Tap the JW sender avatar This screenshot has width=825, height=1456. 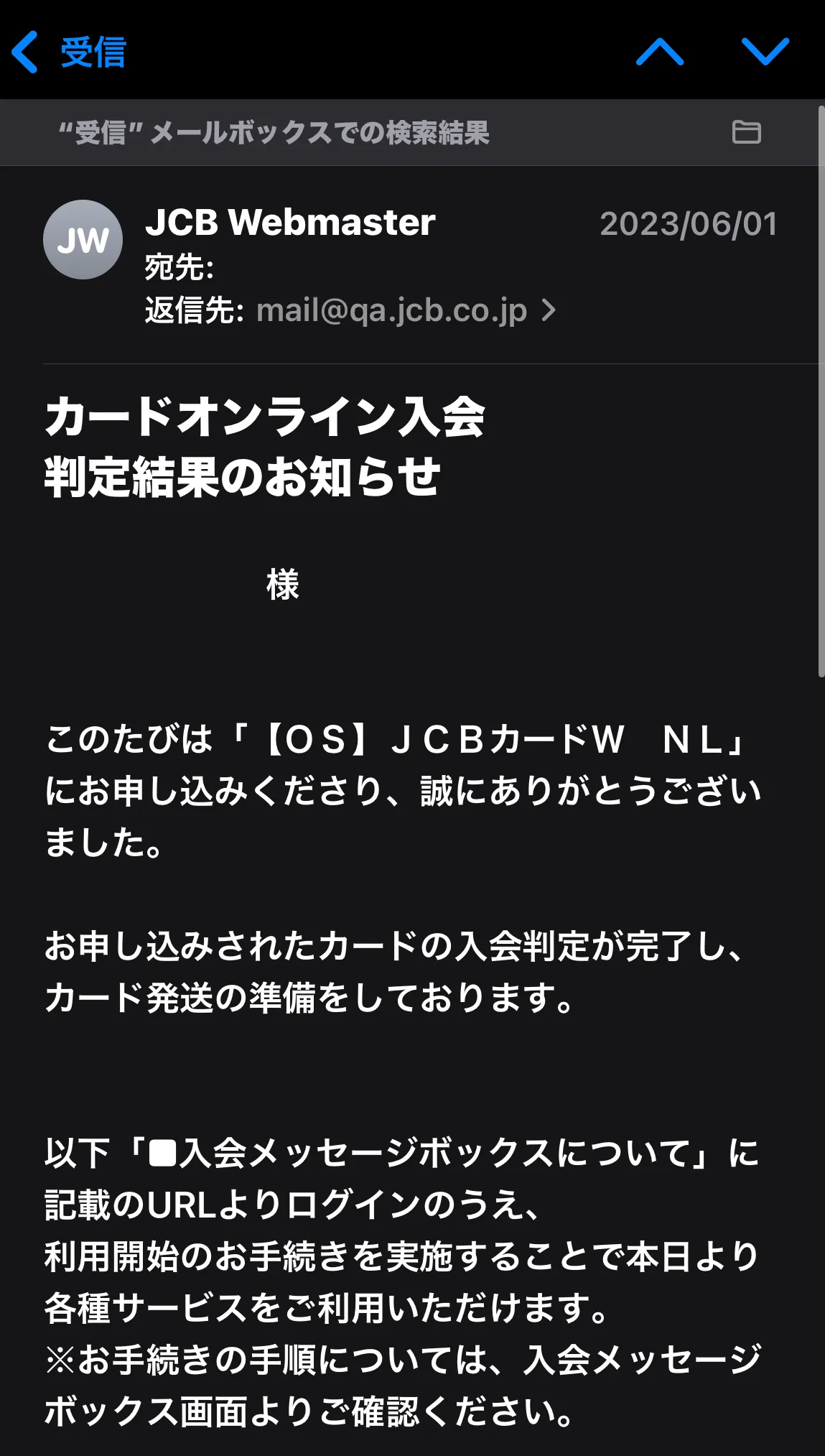[83, 240]
